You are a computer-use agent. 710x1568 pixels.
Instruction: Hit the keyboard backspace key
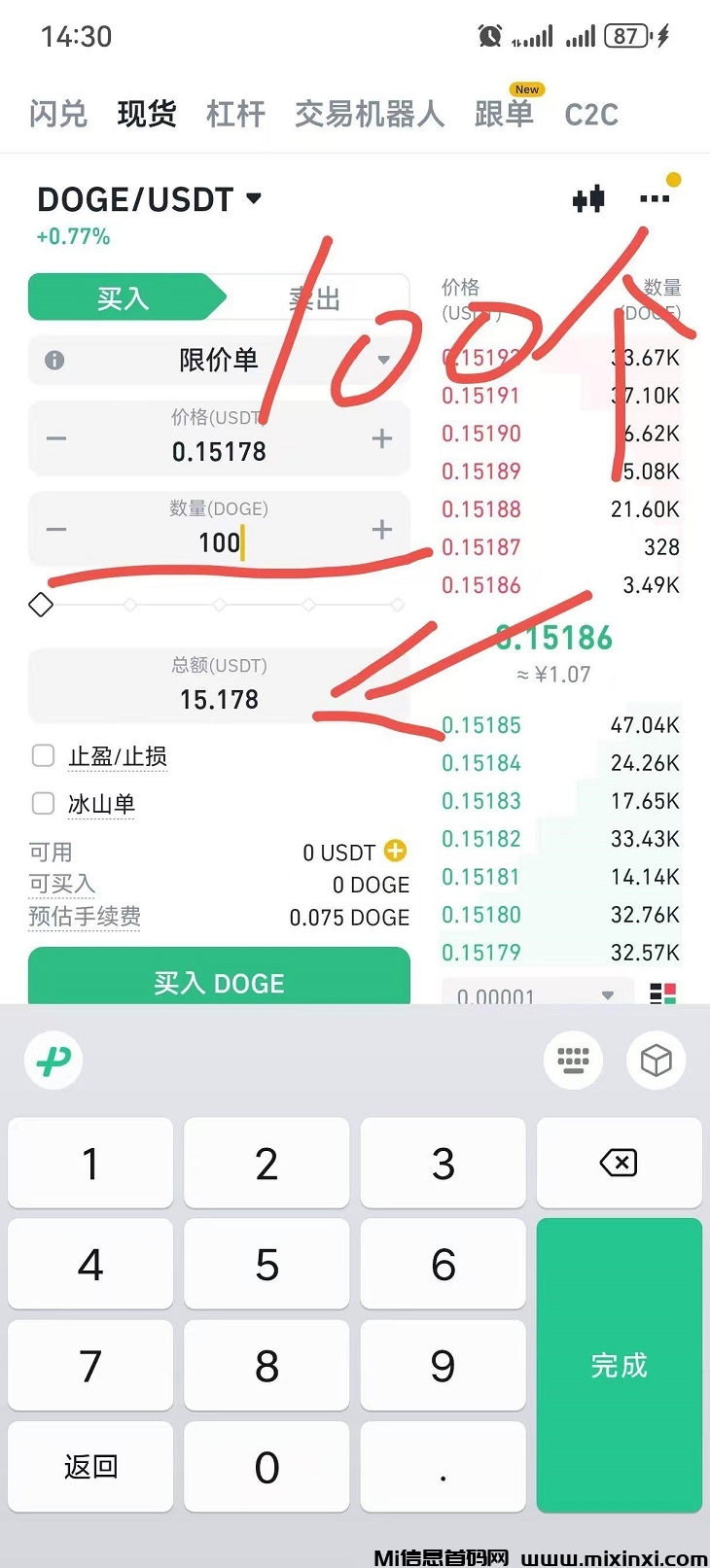point(619,1163)
